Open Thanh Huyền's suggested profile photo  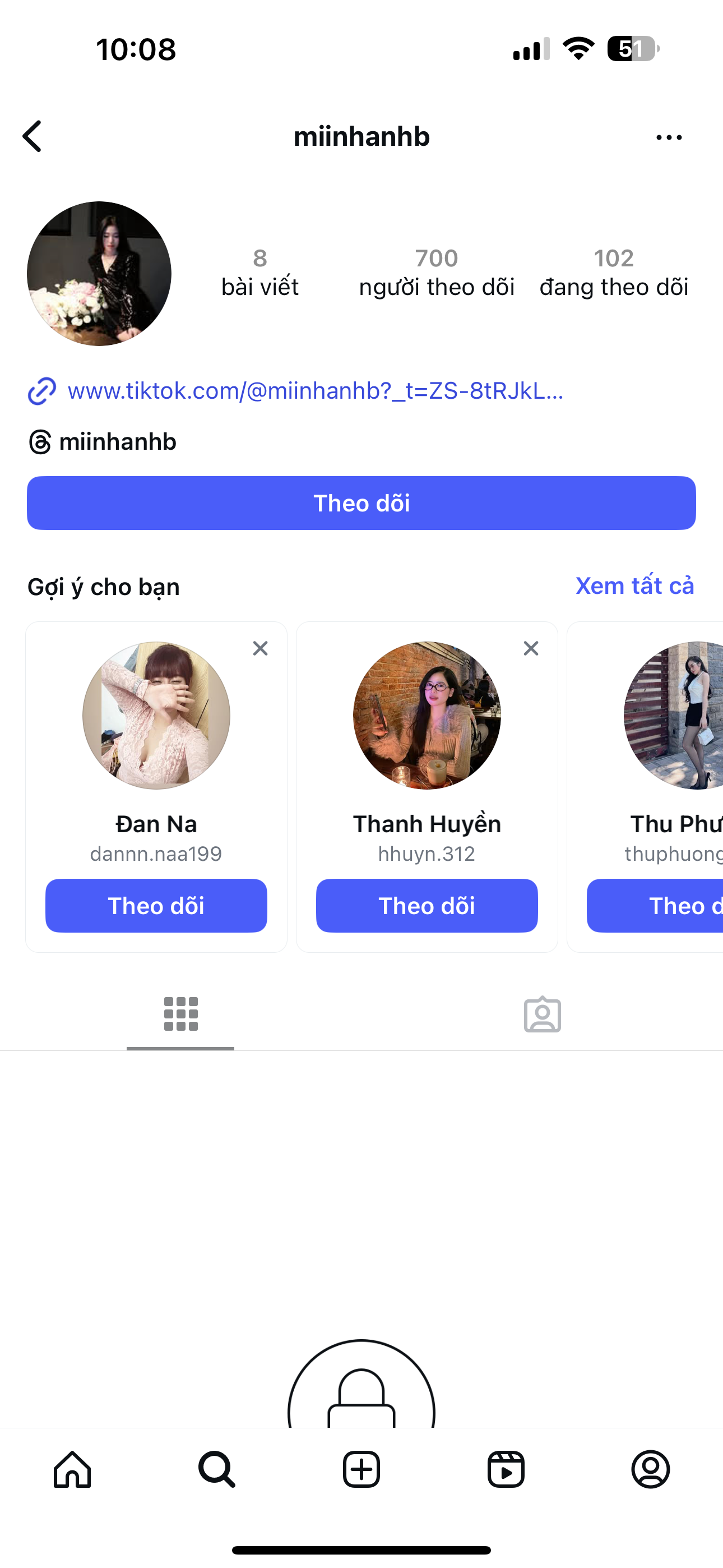click(x=427, y=716)
